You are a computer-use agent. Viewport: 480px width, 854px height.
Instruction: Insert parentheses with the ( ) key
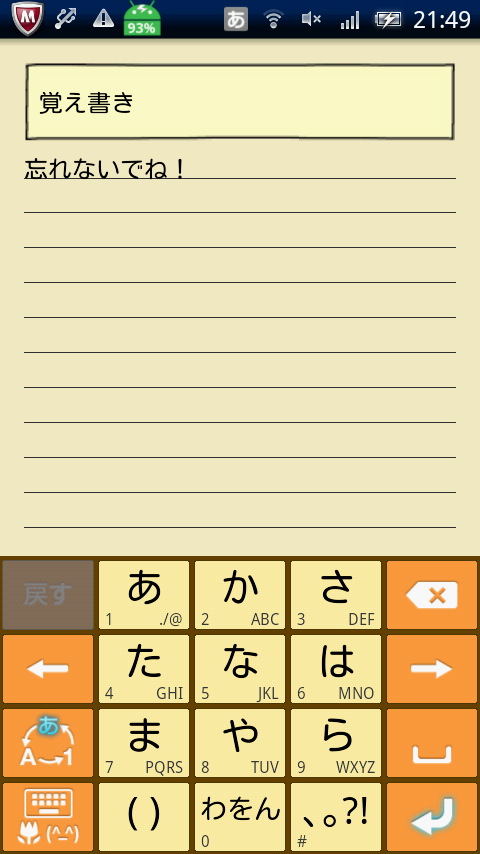click(x=144, y=817)
